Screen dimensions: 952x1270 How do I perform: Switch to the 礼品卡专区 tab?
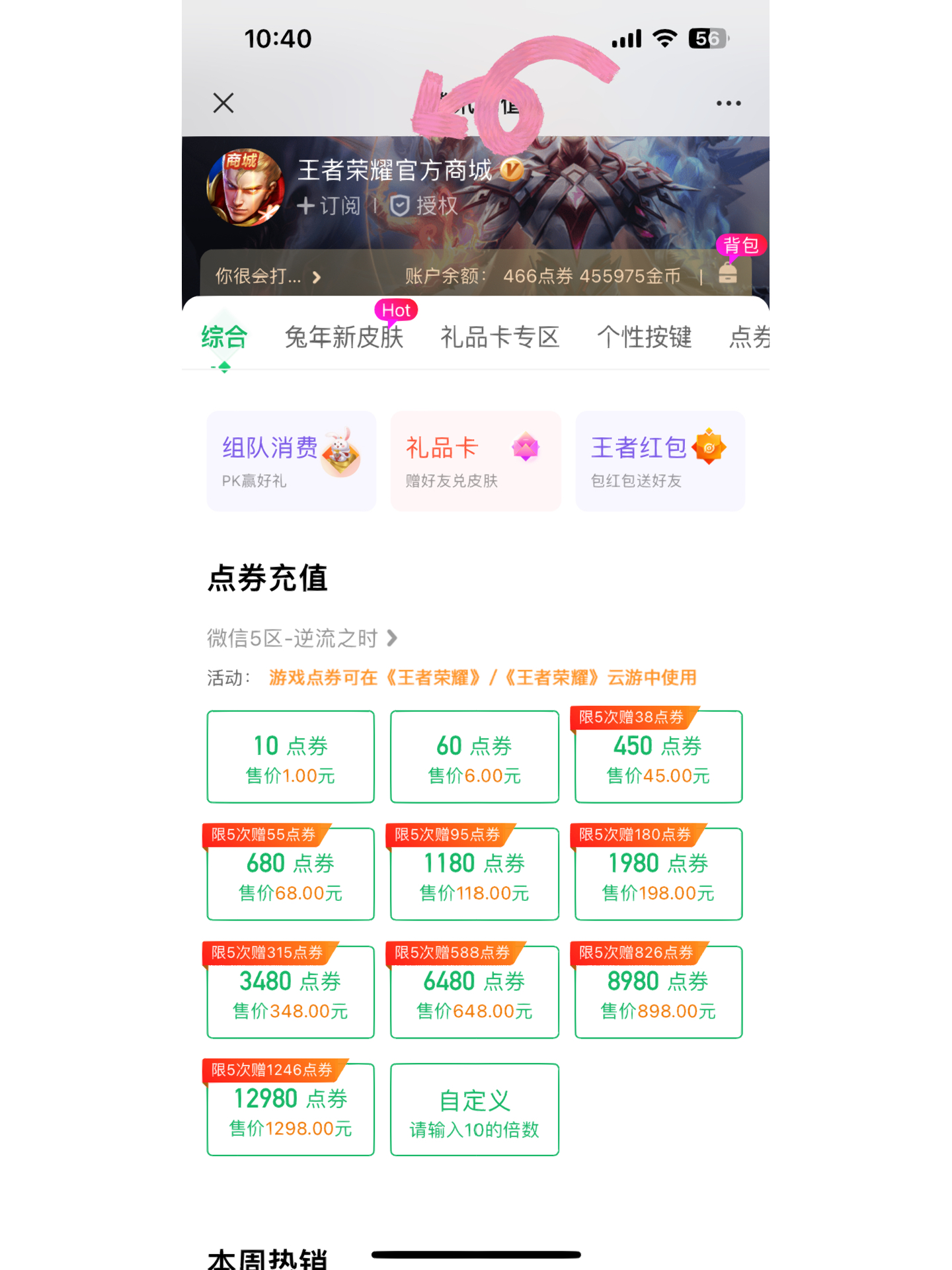point(500,337)
